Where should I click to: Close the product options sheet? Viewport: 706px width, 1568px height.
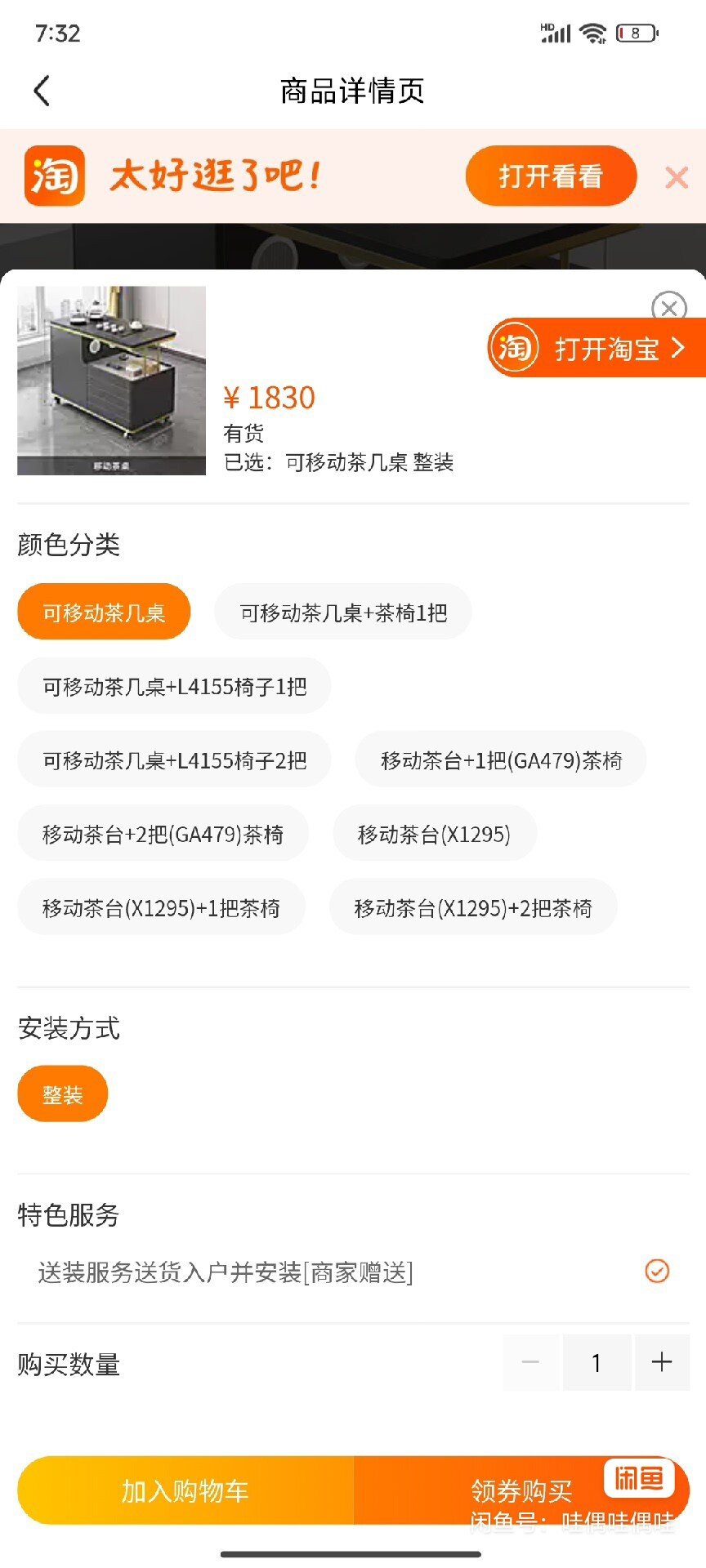click(x=668, y=308)
